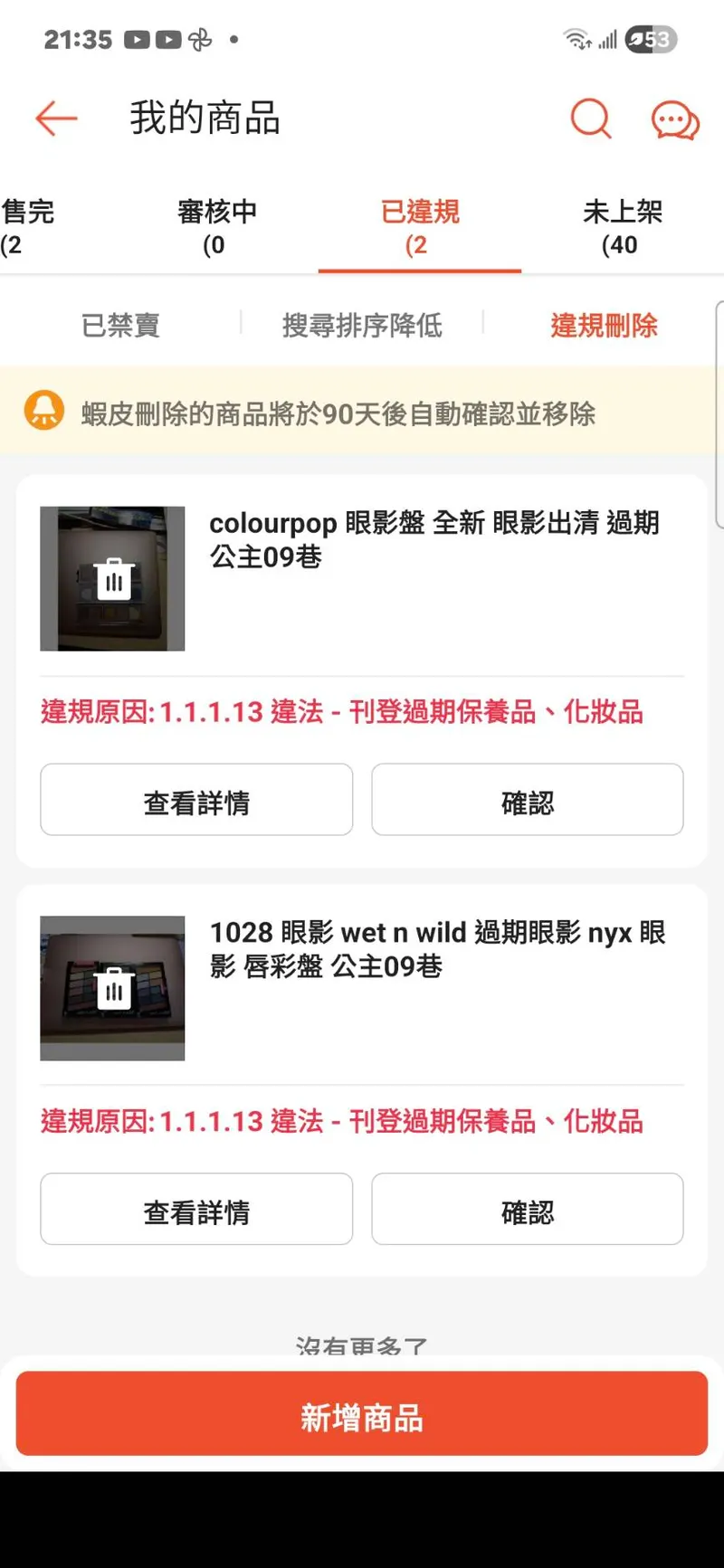Open the 1028 眼影 product thumbnail
Screen dimensions: 724x1568
(x=112, y=988)
